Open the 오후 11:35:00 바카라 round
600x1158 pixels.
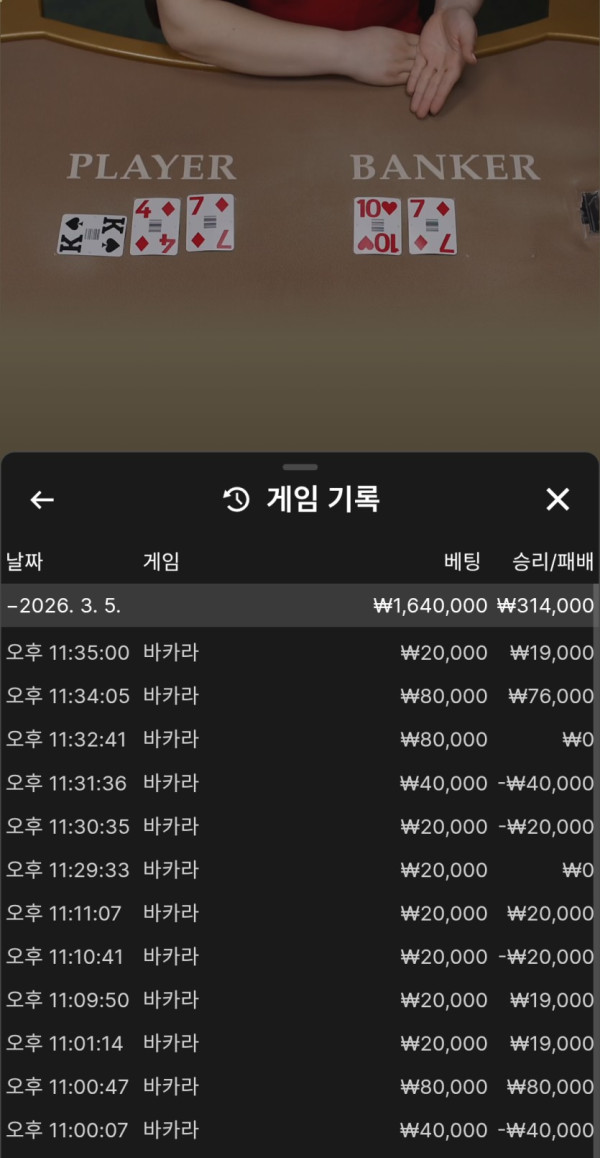coord(300,653)
